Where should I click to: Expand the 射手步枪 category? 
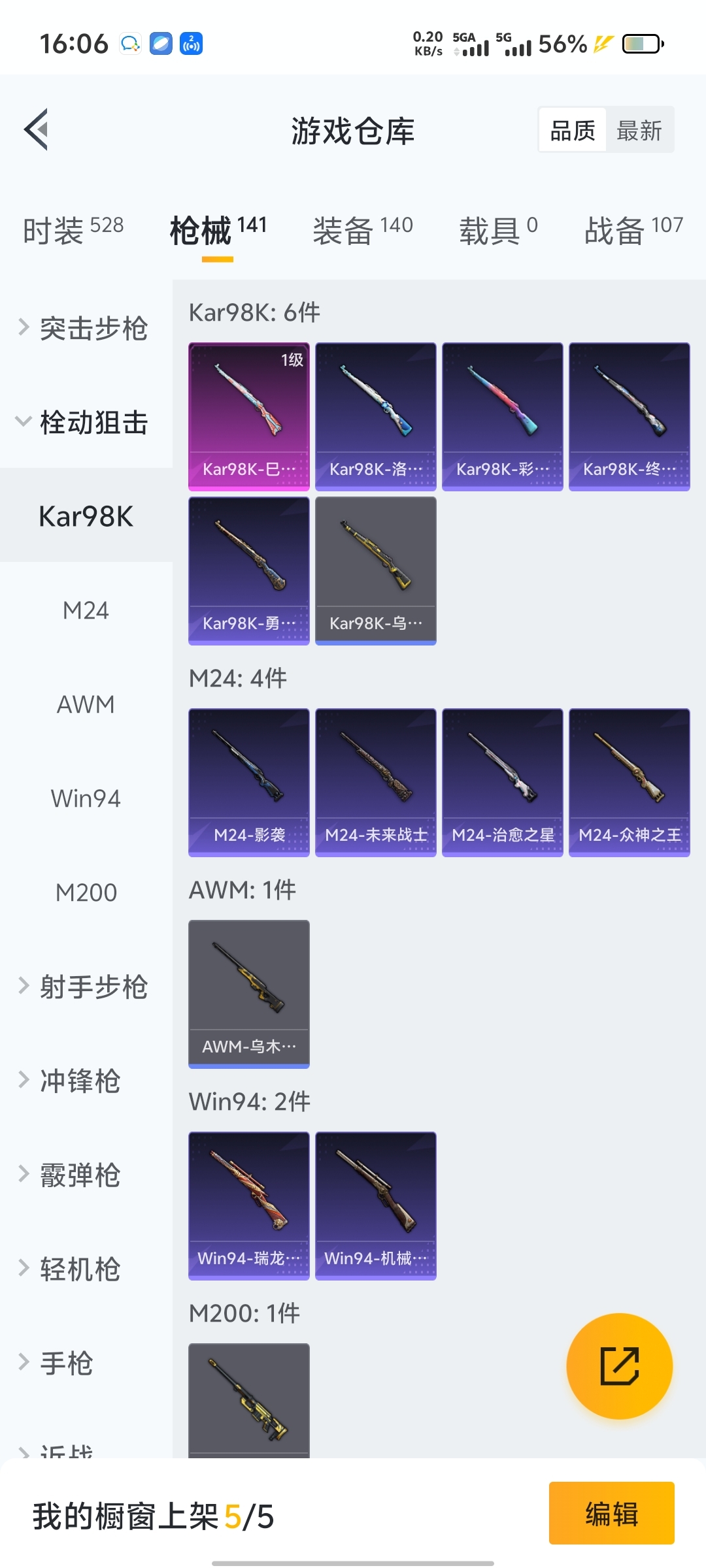click(86, 987)
